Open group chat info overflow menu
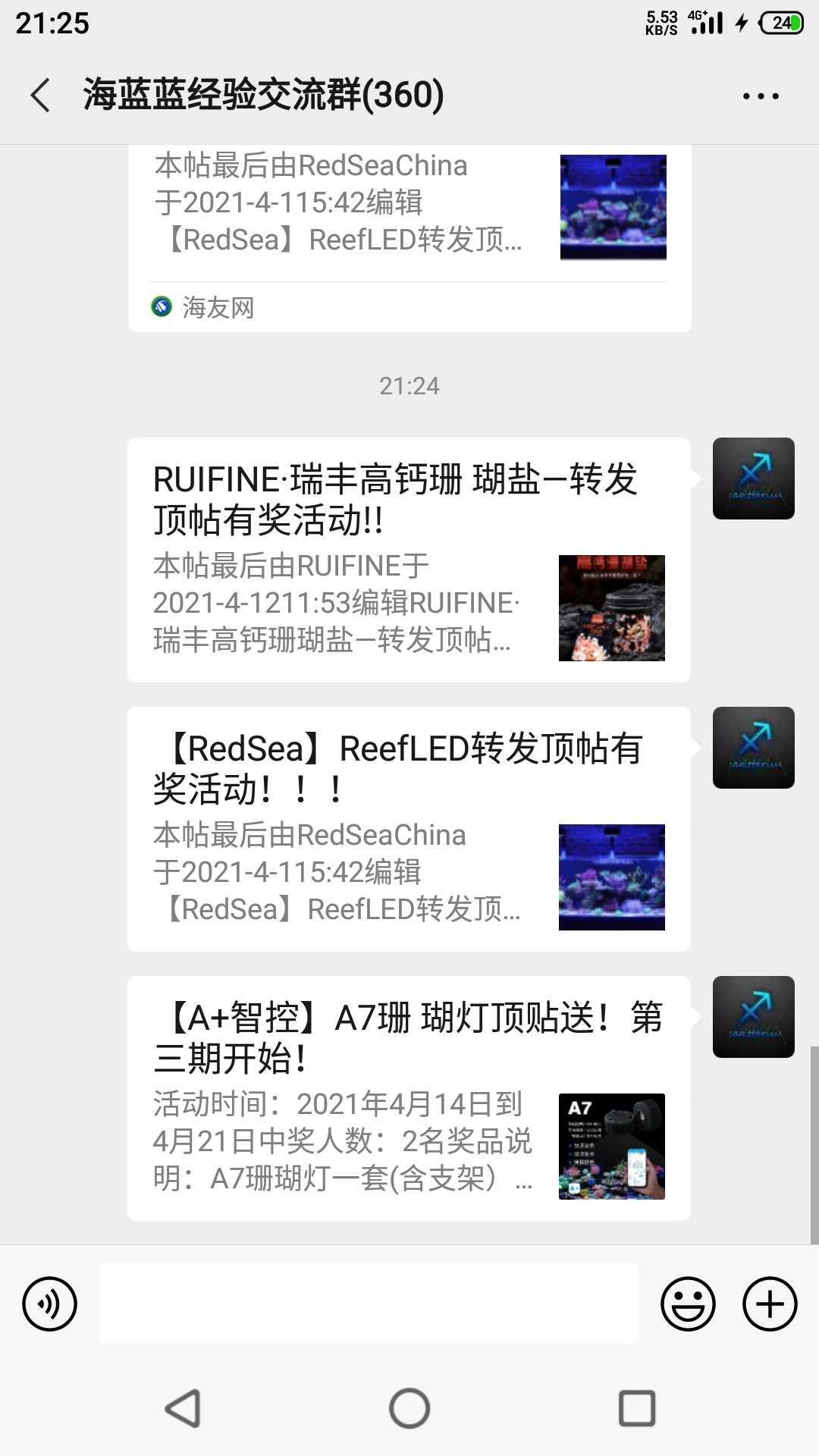 (x=760, y=96)
